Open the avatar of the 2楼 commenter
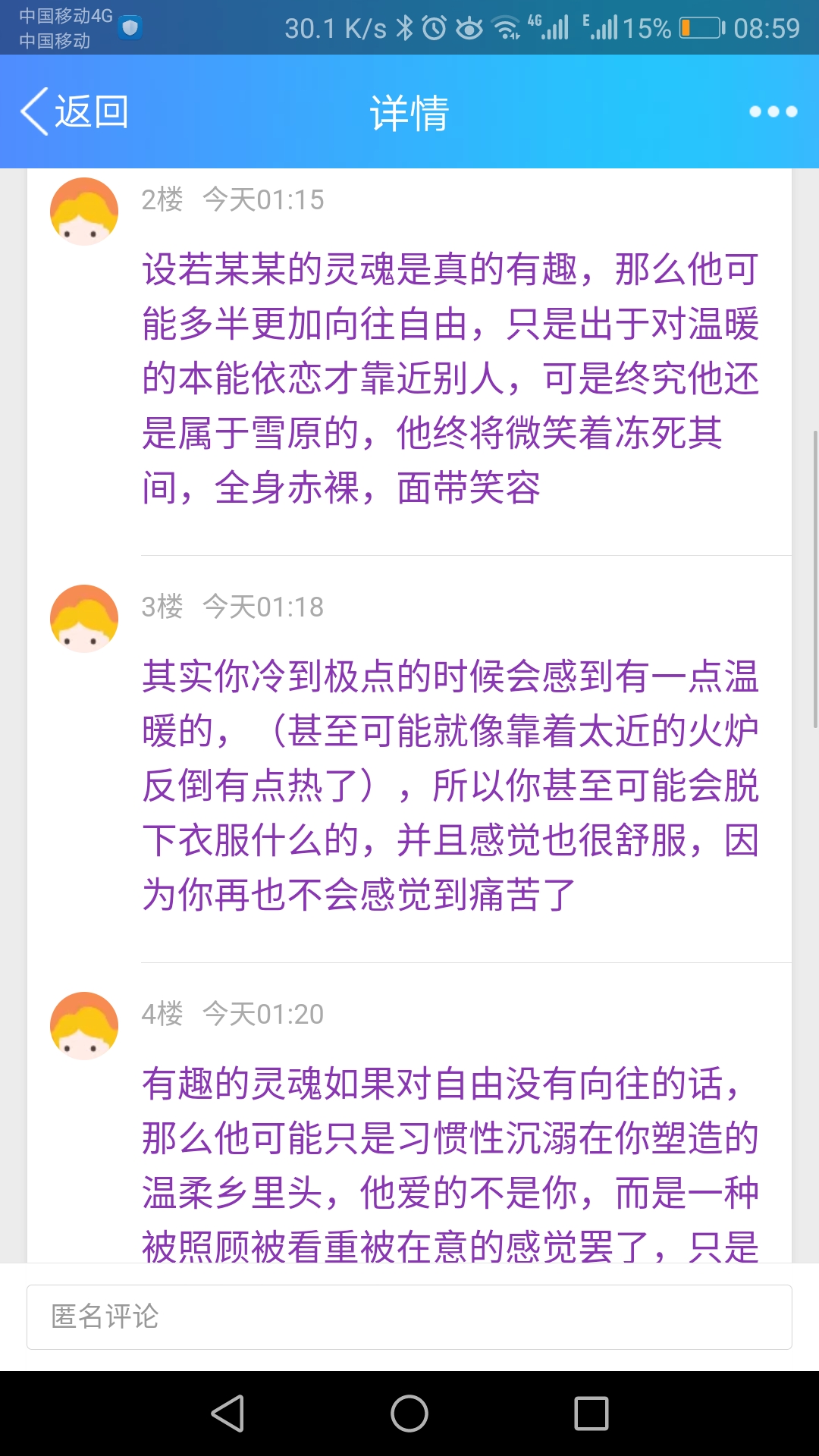819x1456 pixels. click(84, 212)
